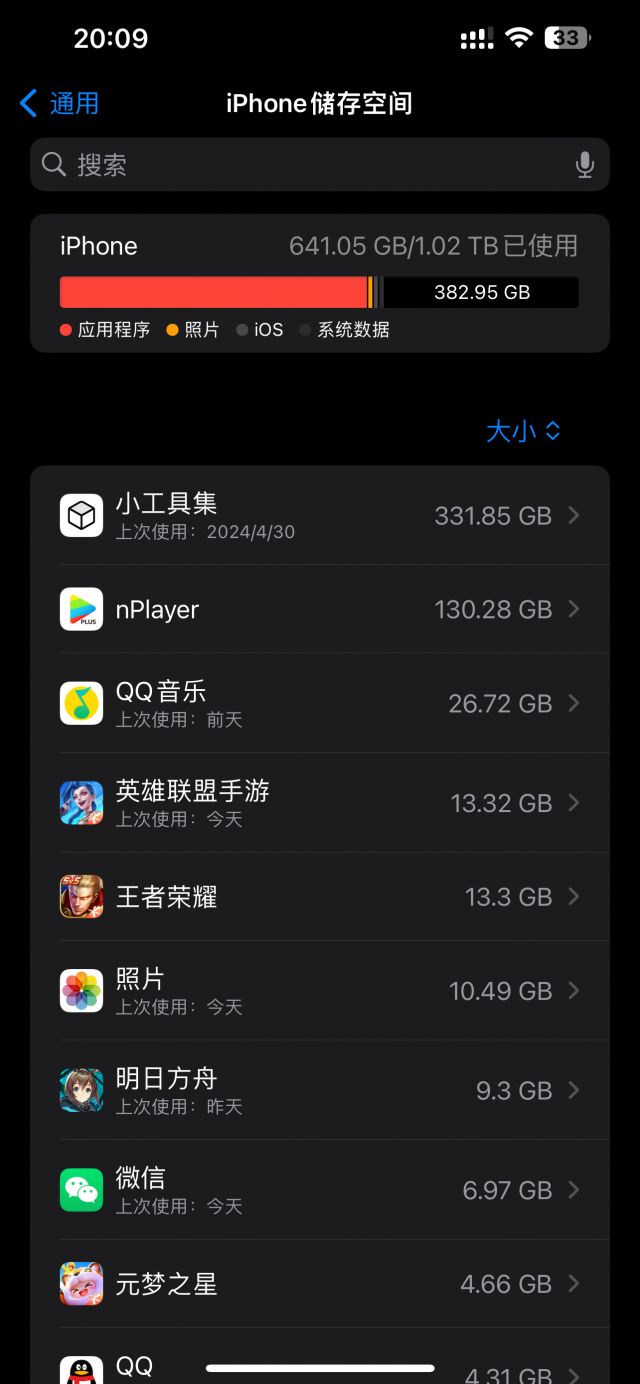View 明日方舟 storage usage

click(320, 1090)
